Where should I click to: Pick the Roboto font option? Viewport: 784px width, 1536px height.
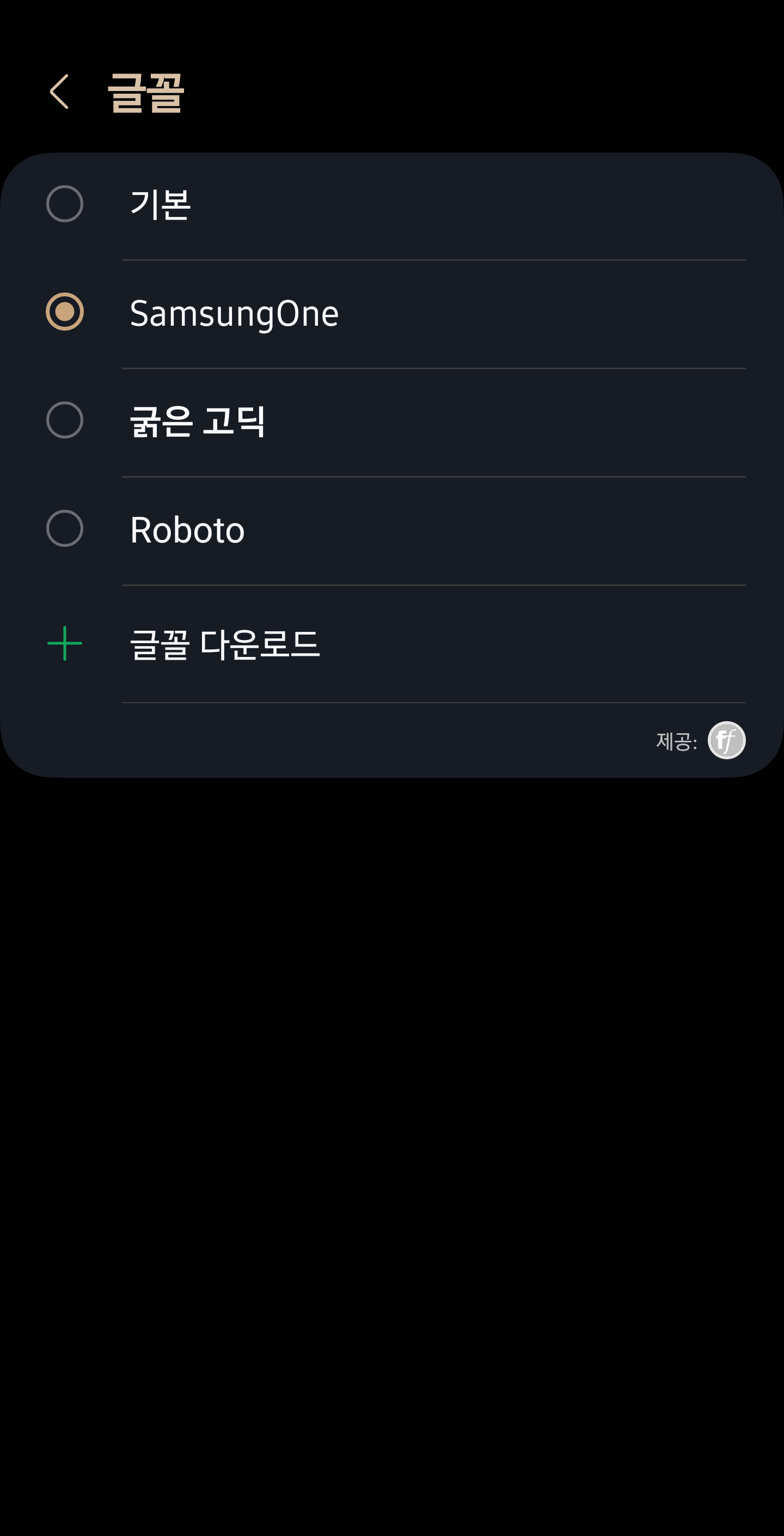pyautogui.click(x=64, y=529)
